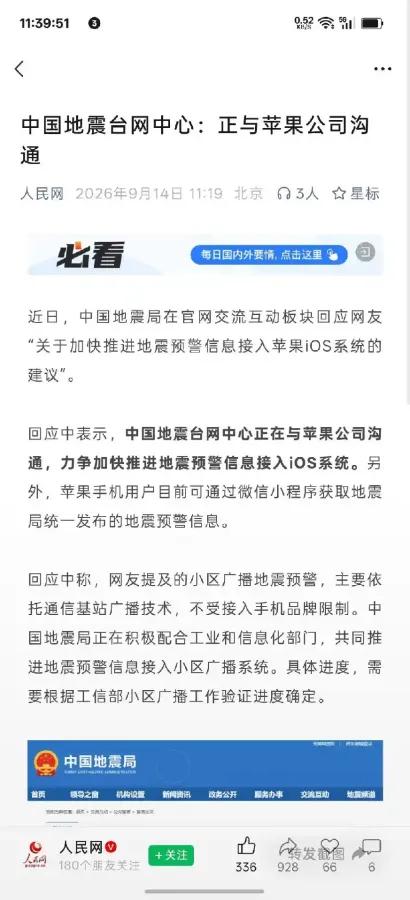Tap the heart icon showing 66
Viewport: 410px width, 900px height.
point(329,845)
